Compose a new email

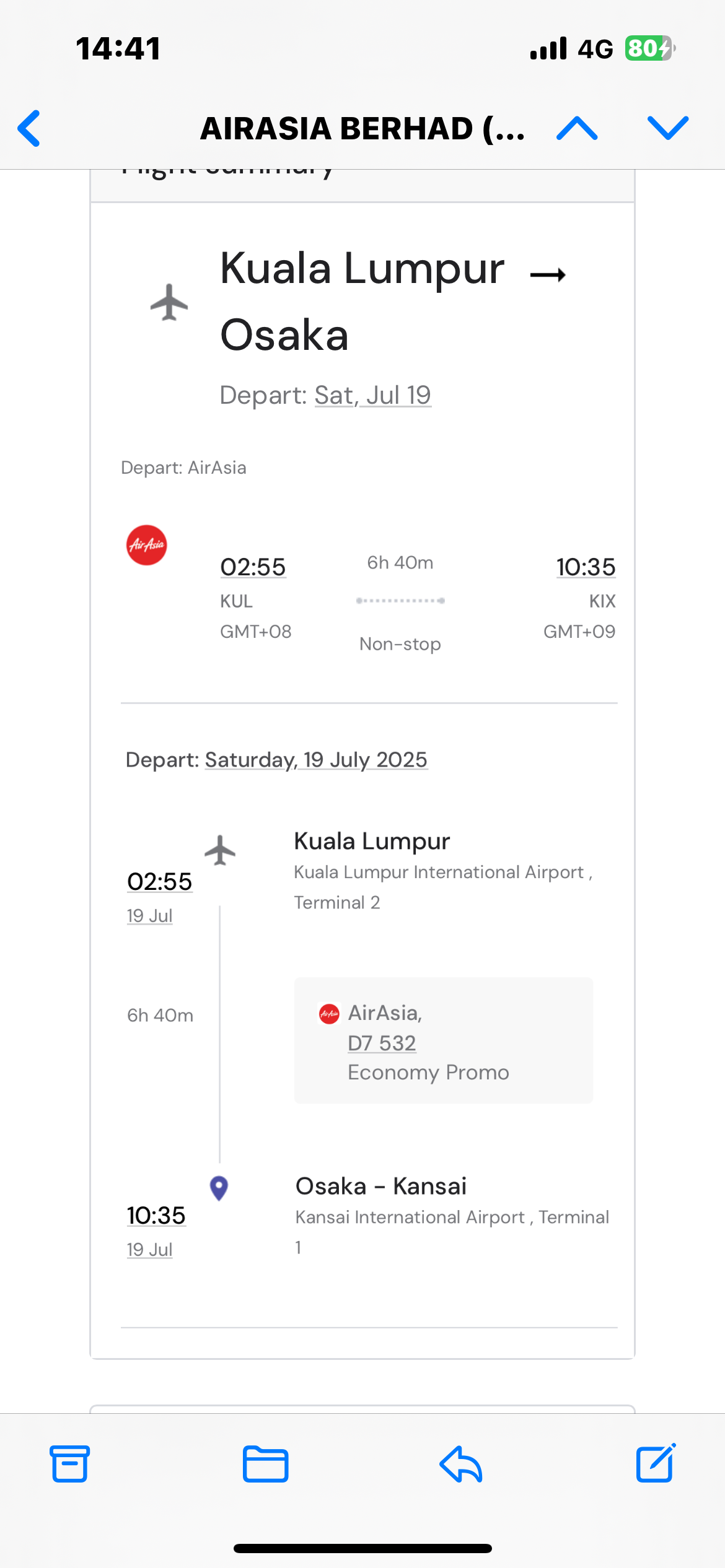pyautogui.click(x=656, y=1462)
